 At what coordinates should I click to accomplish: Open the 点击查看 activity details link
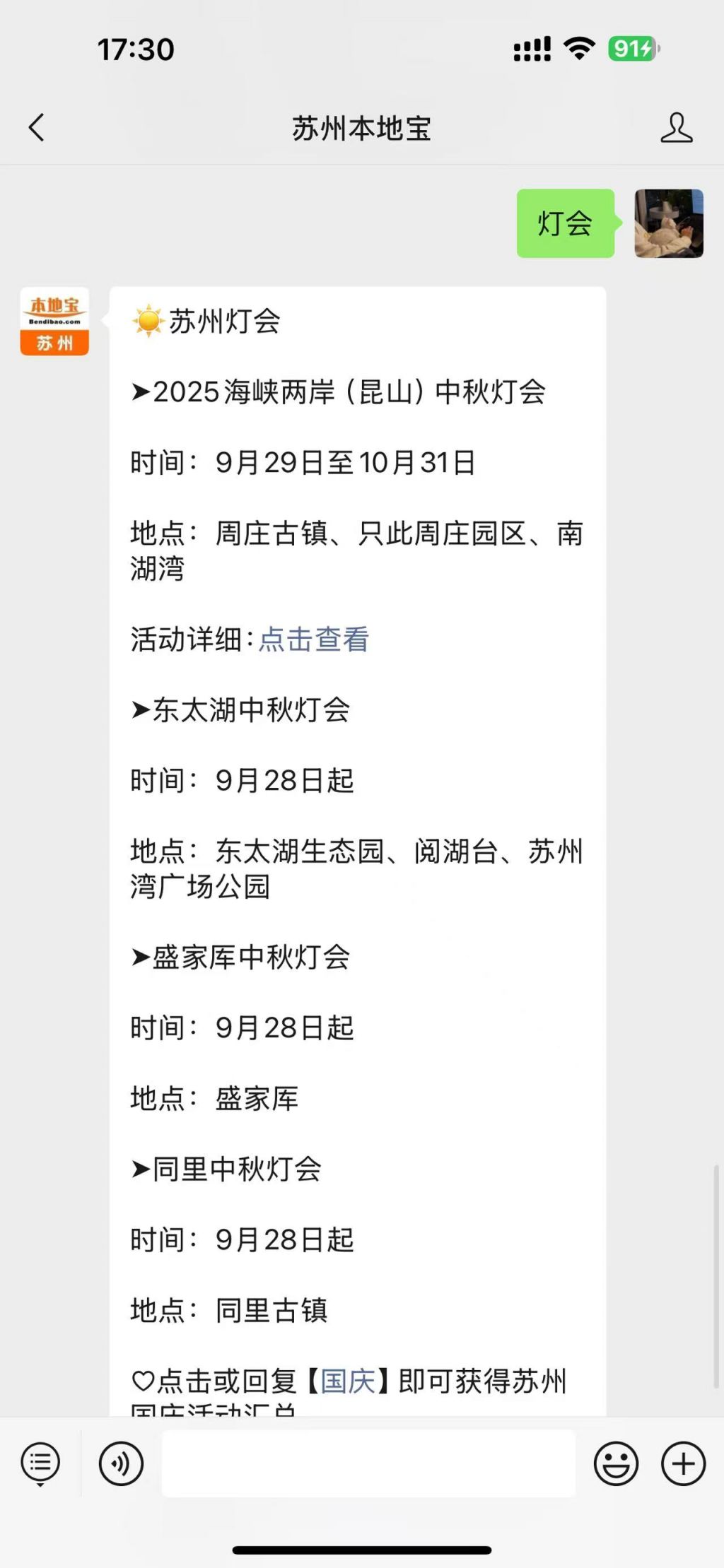[x=314, y=639]
